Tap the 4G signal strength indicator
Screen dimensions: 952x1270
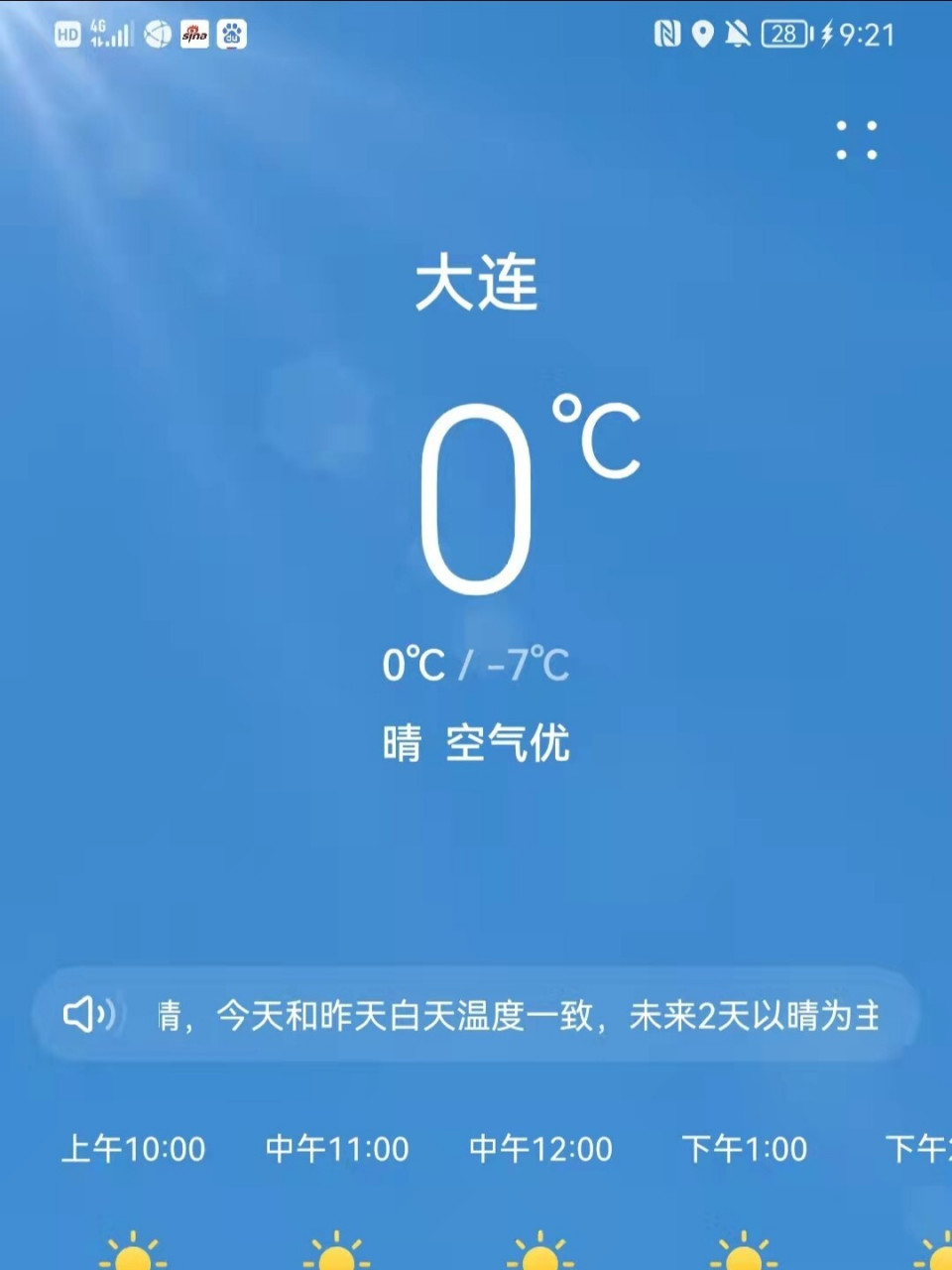click(x=112, y=33)
